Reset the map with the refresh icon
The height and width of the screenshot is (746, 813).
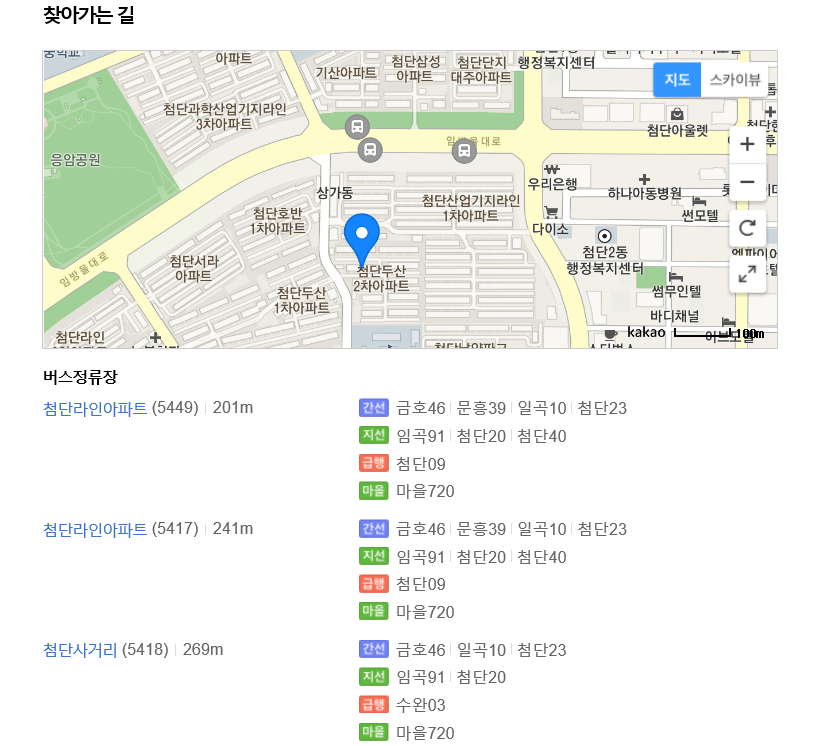coord(747,228)
